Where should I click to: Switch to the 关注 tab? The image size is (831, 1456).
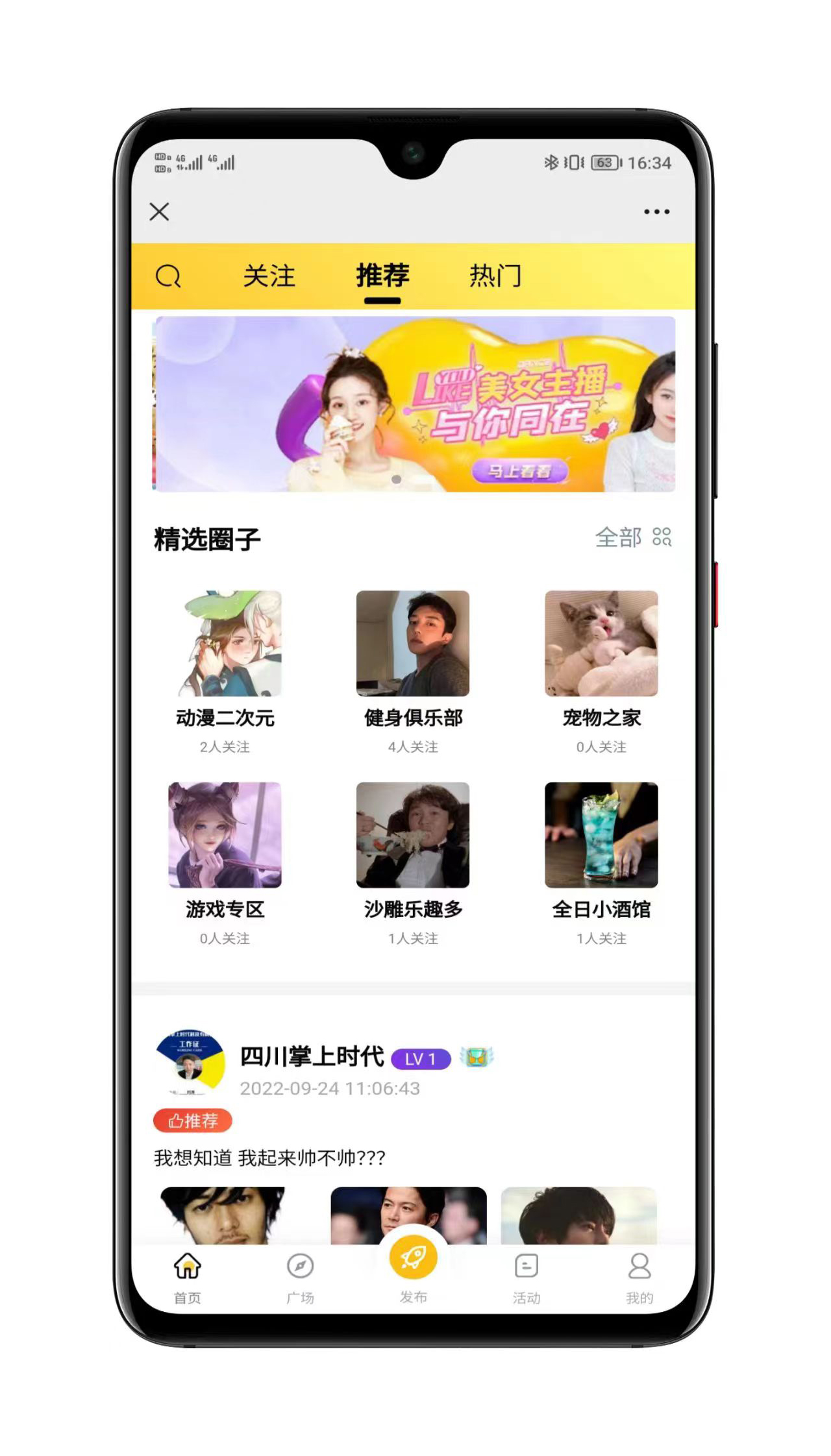[269, 276]
